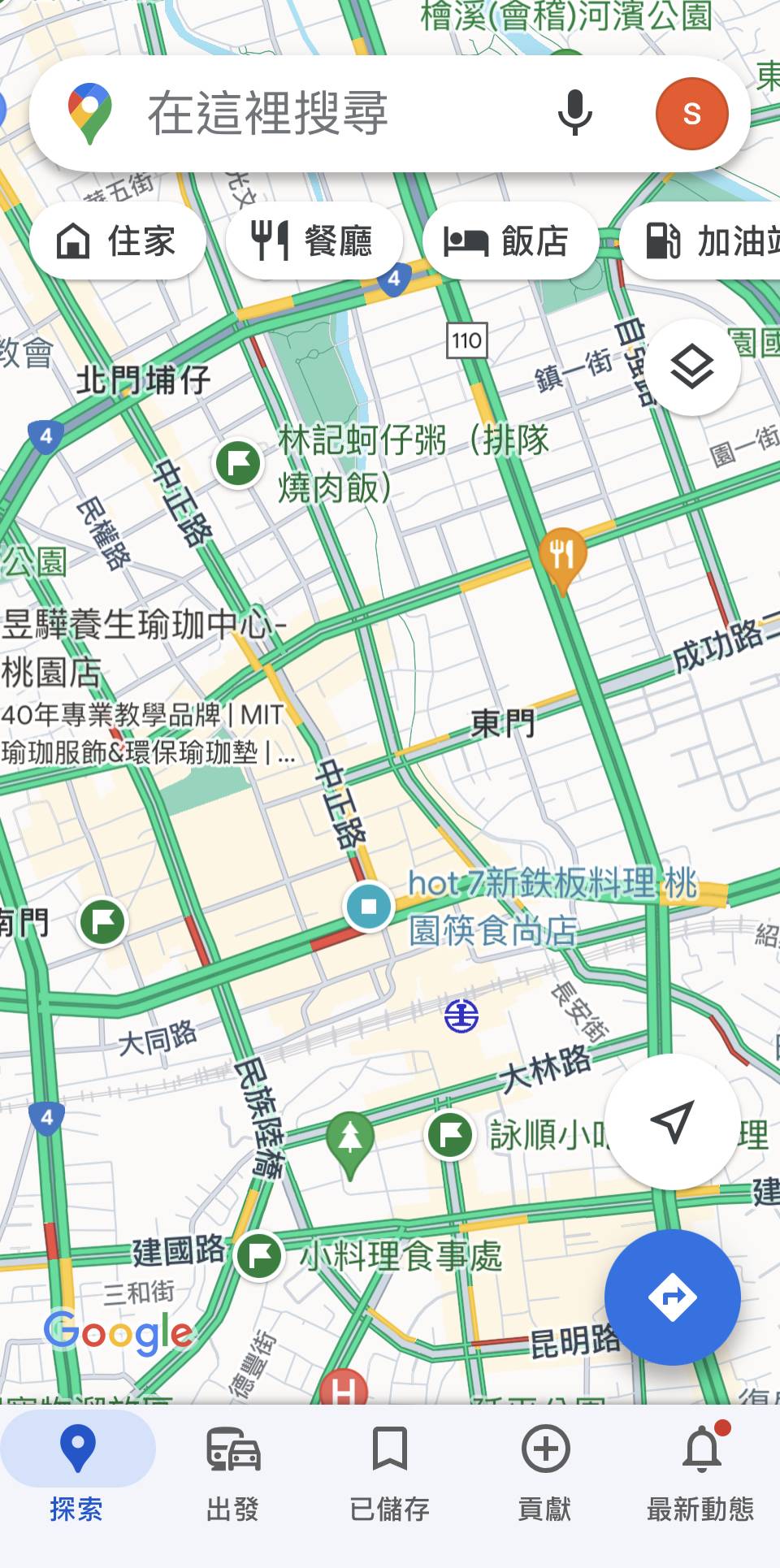This screenshot has width=780, height=1568.
Task: Open directions with the blue arrow button
Action: click(x=672, y=1297)
